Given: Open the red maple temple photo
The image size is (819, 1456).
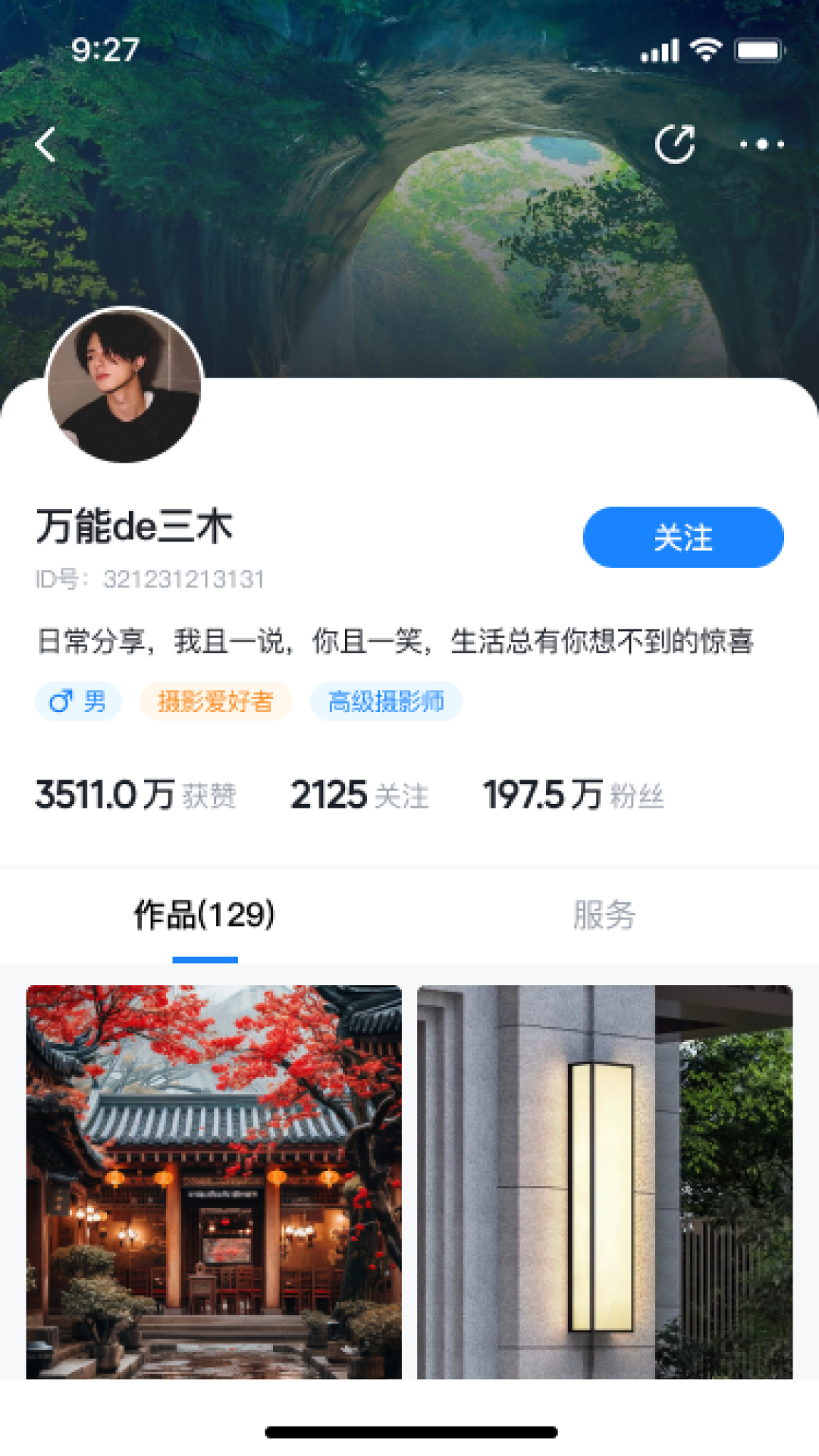Looking at the screenshot, I should click(x=214, y=1181).
